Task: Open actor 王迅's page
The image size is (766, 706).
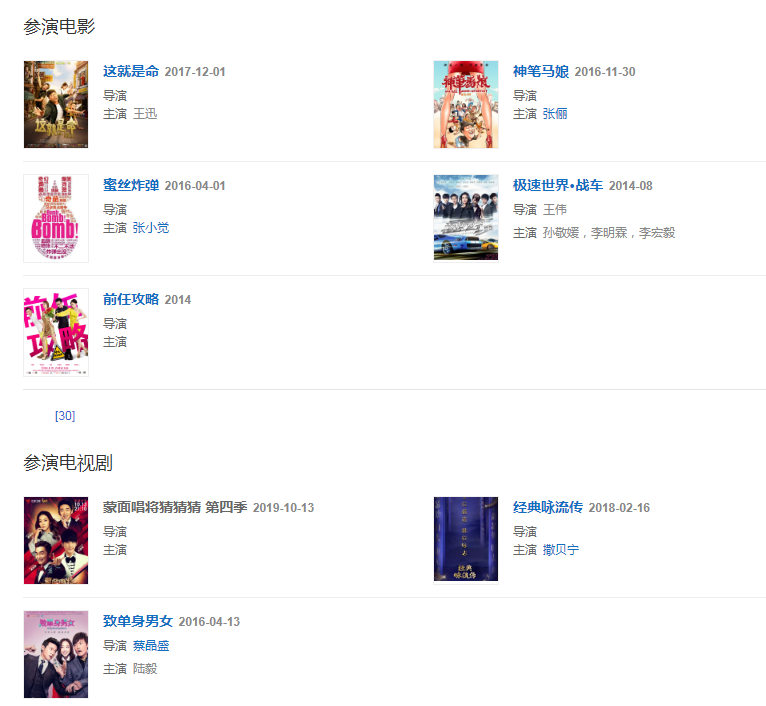Action: tap(145, 114)
